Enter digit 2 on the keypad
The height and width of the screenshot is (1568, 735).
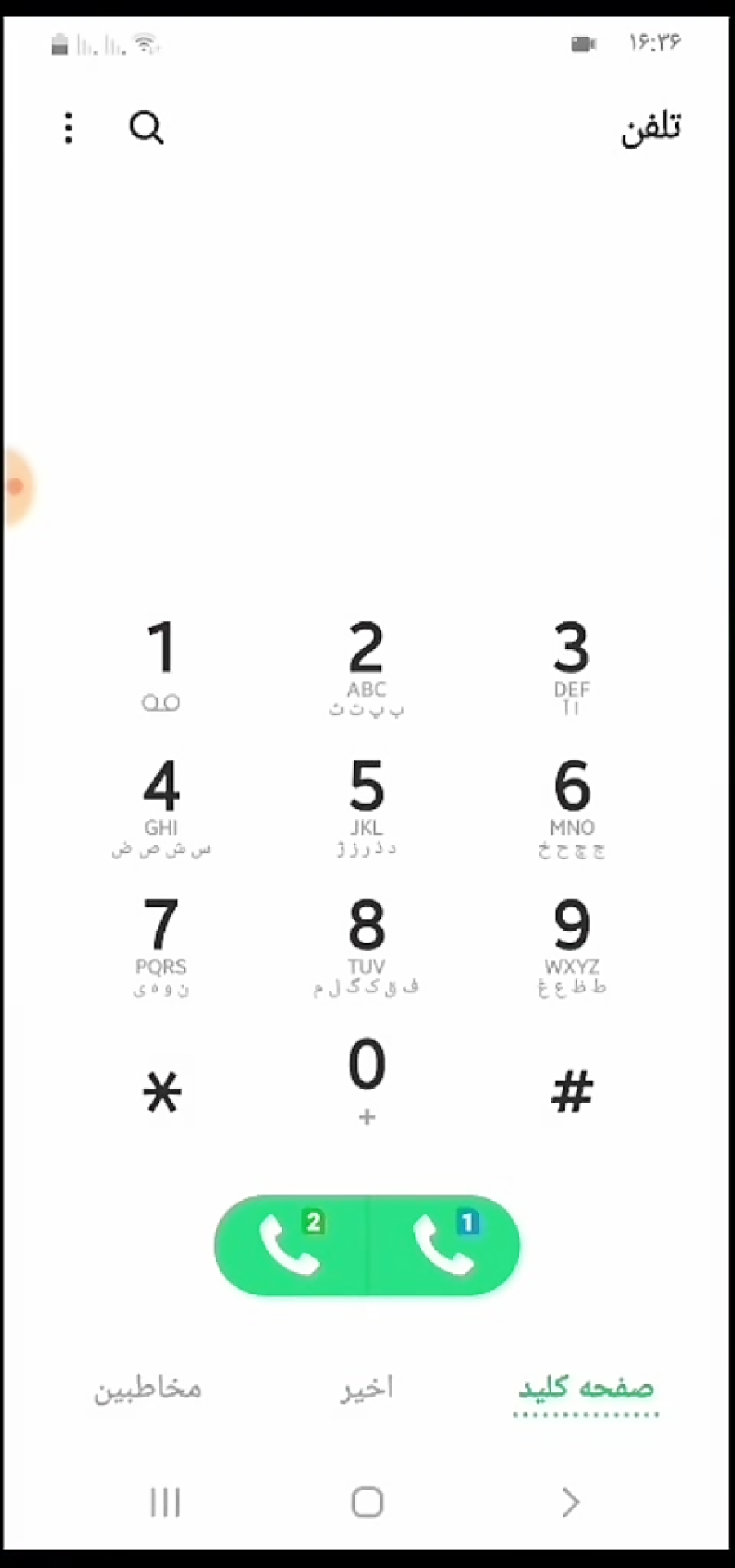[x=367, y=663]
